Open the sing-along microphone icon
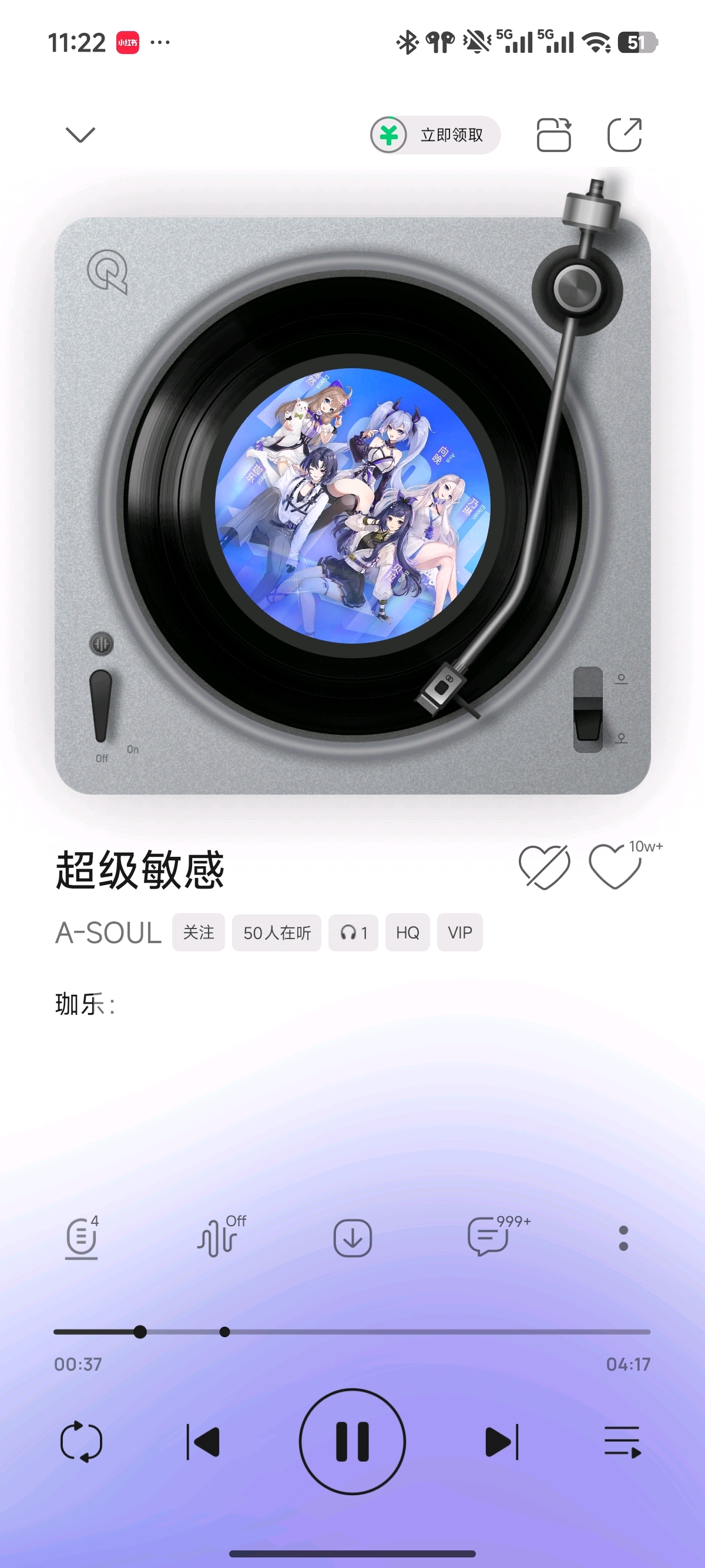The width and height of the screenshot is (705, 1568). coord(82,1238)
